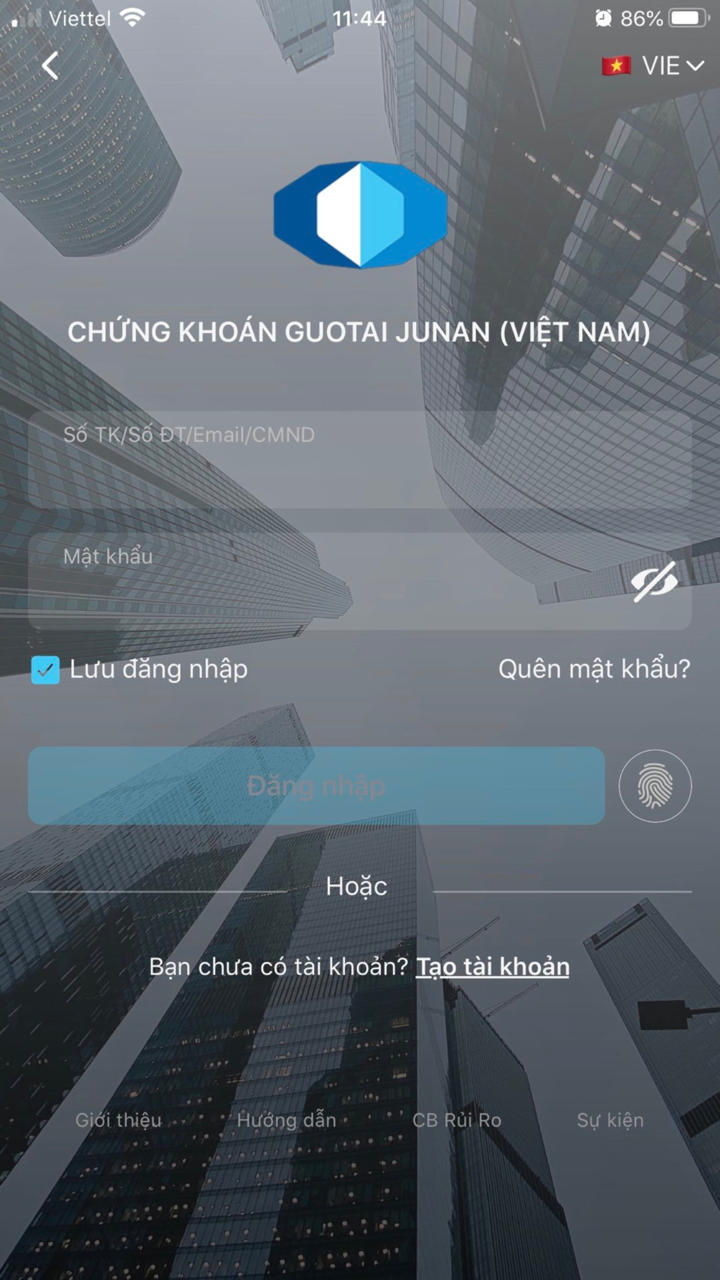Open the Sự kiện section

click(x=610, y=1120)
